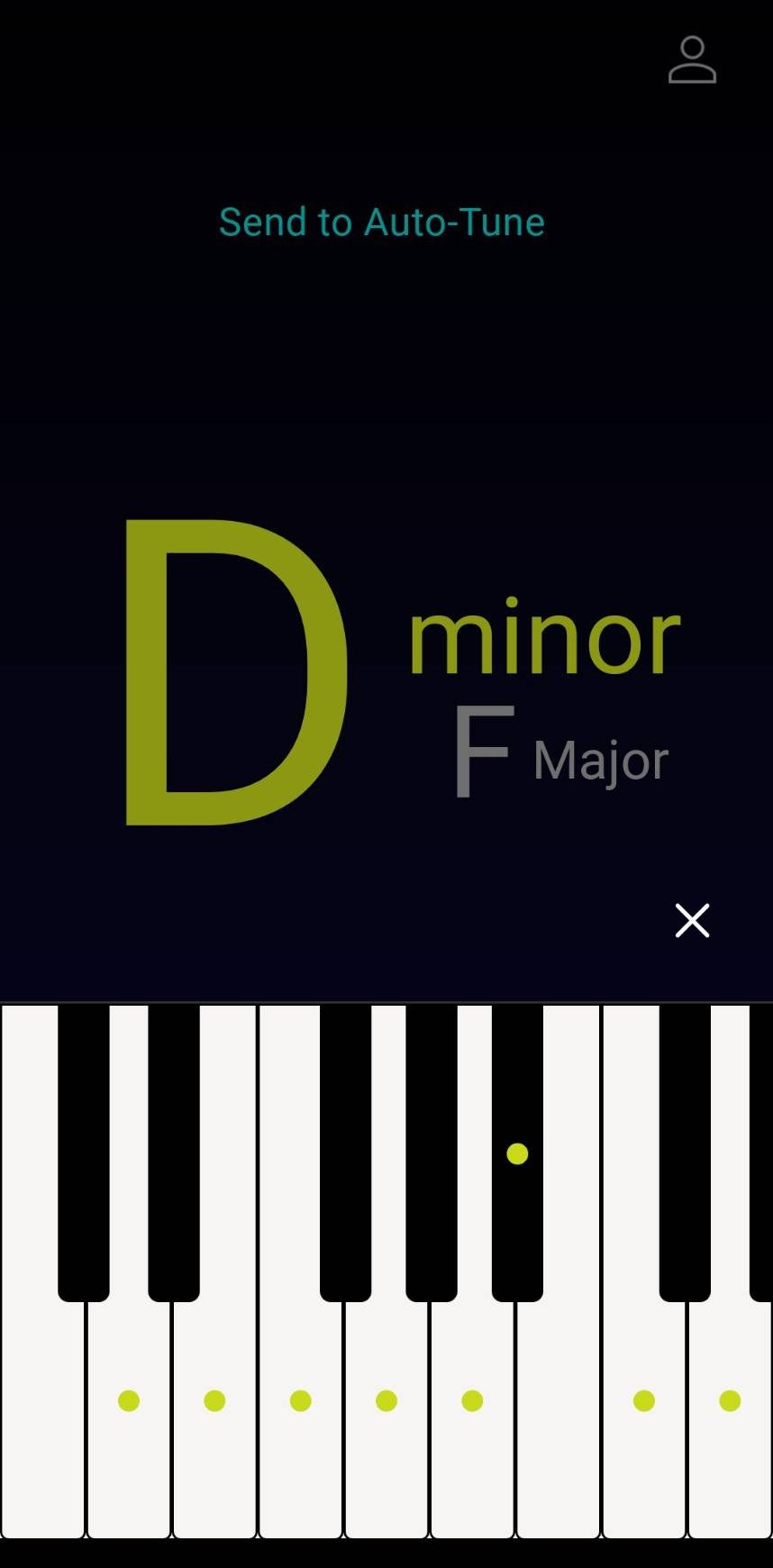
Task: Tap Send to Auto-Tune
Action: click(381, 223)
